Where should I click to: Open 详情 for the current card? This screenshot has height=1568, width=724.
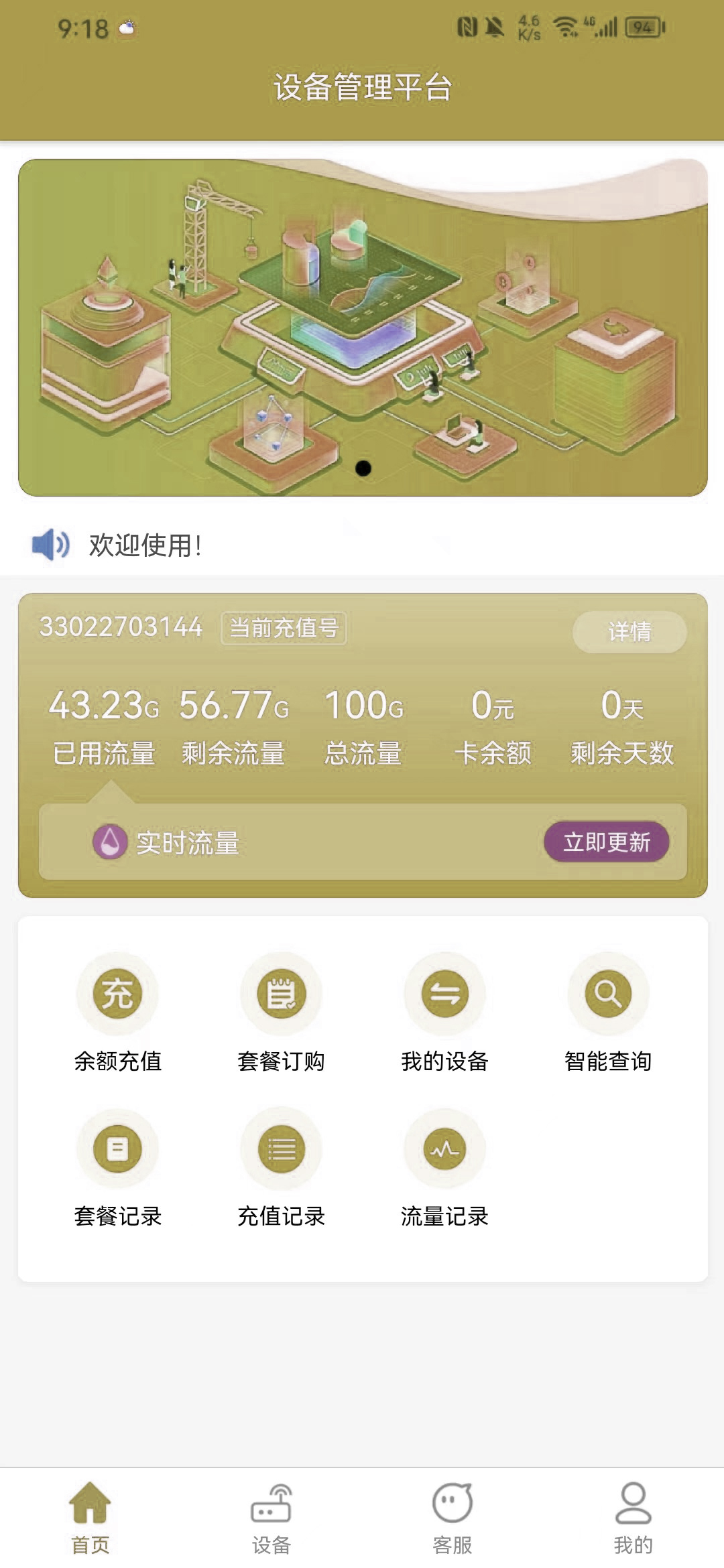coord(629,631)
